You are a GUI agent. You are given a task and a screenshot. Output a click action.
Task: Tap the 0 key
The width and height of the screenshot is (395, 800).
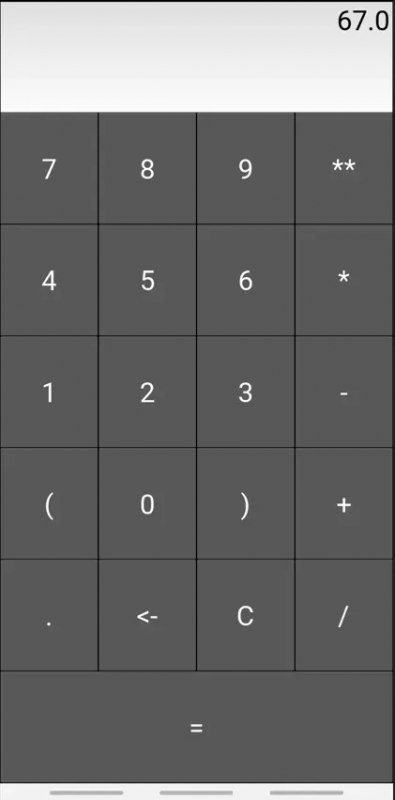pos(147,504)
